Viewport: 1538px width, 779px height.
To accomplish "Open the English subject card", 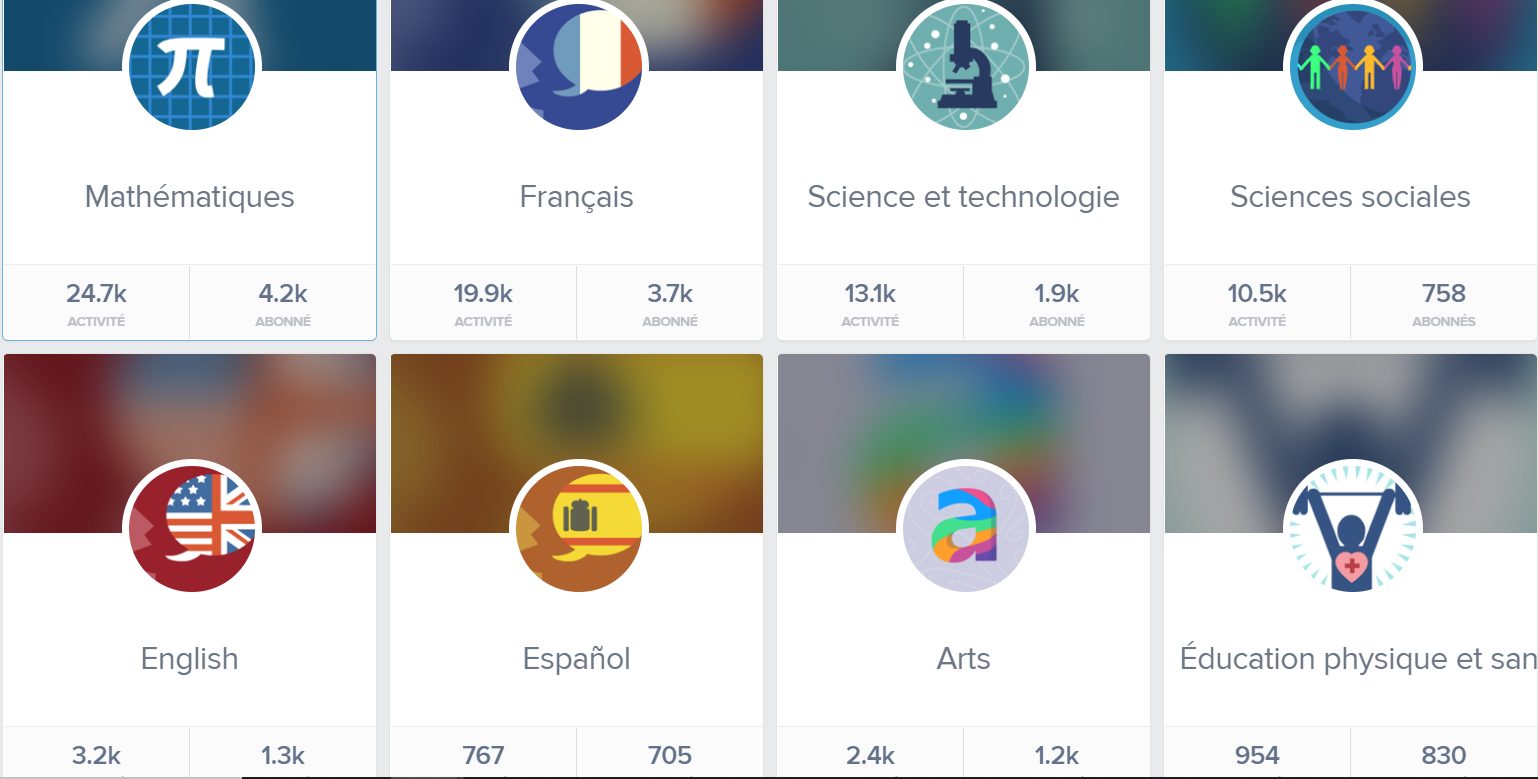I will pos(190,658).
